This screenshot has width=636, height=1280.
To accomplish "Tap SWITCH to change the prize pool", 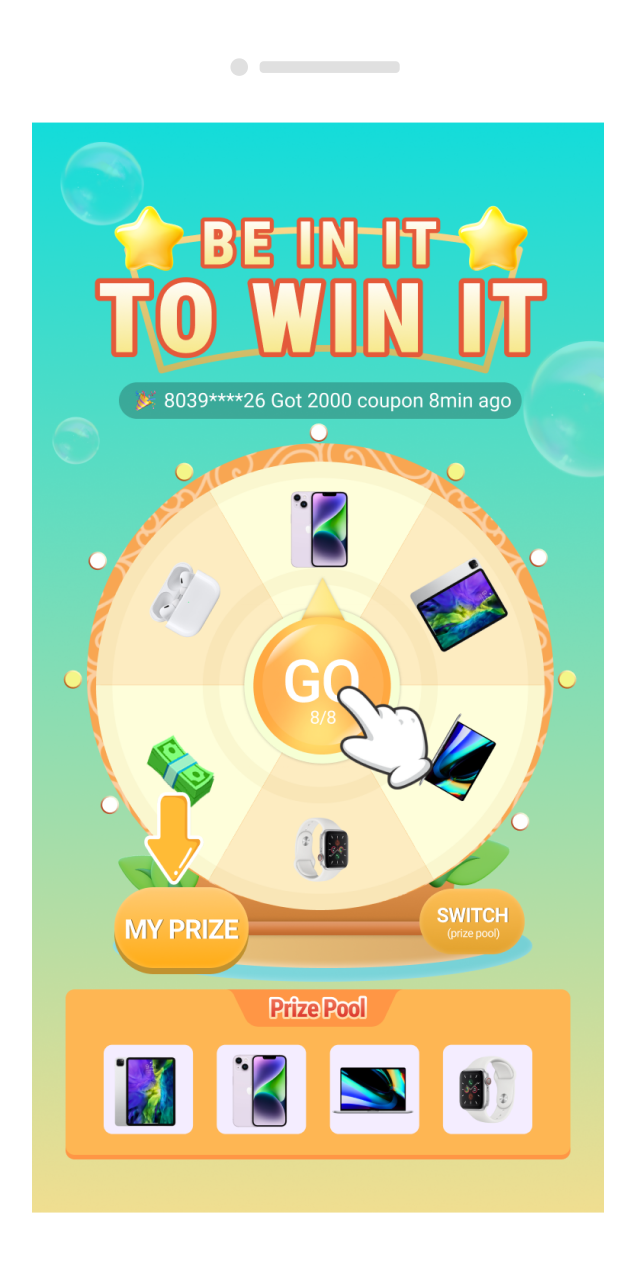I will (472, 921).
